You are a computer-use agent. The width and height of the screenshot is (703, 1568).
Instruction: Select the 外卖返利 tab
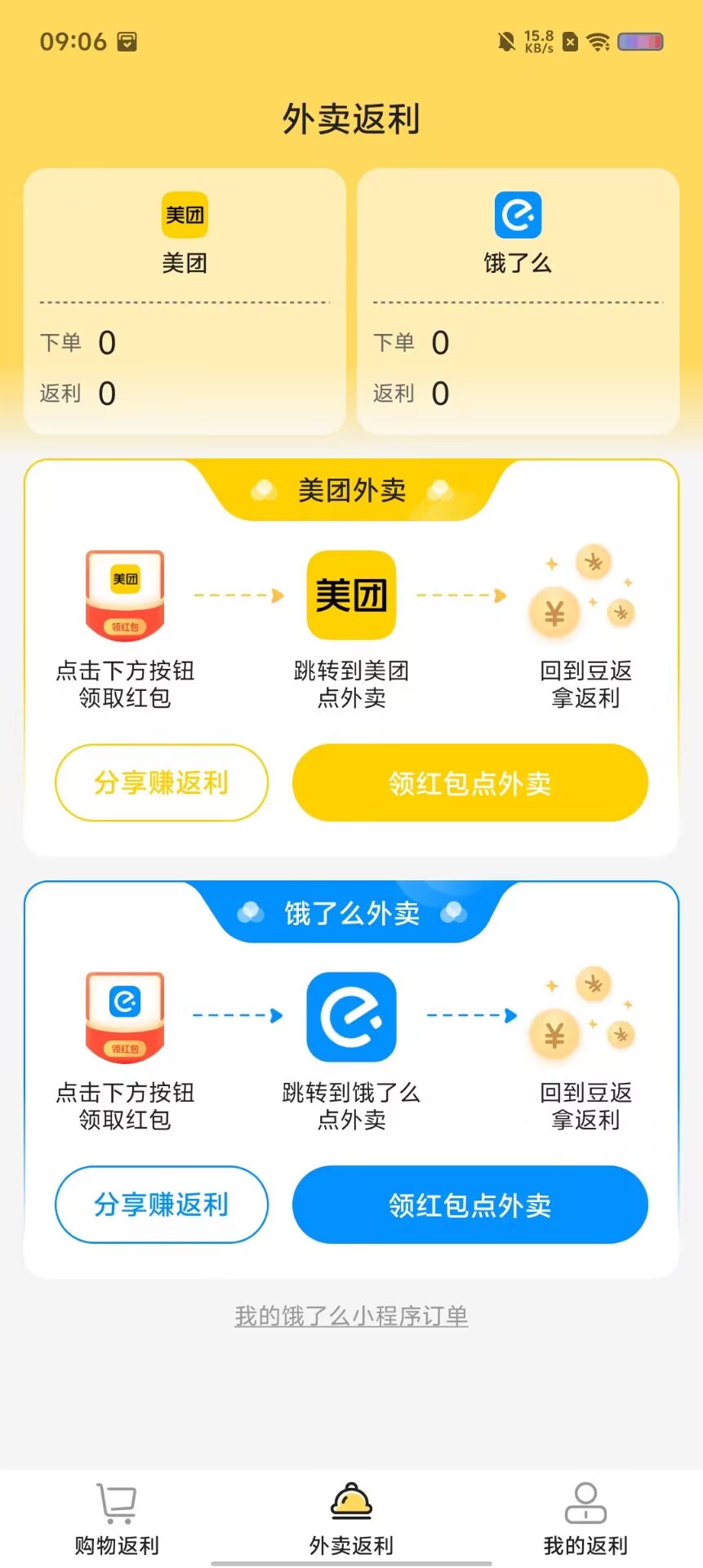(351, 1520)
